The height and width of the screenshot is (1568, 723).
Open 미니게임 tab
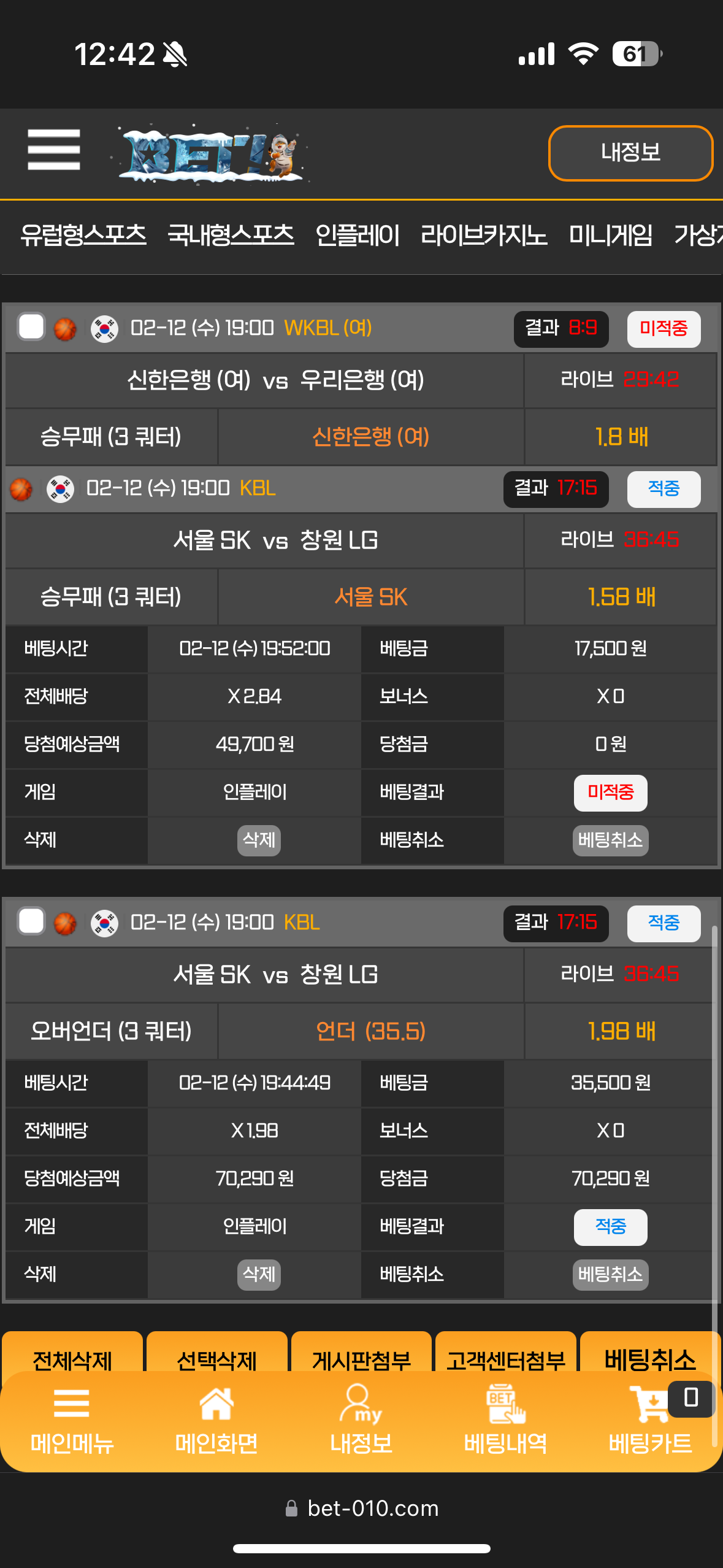point(610,235)
